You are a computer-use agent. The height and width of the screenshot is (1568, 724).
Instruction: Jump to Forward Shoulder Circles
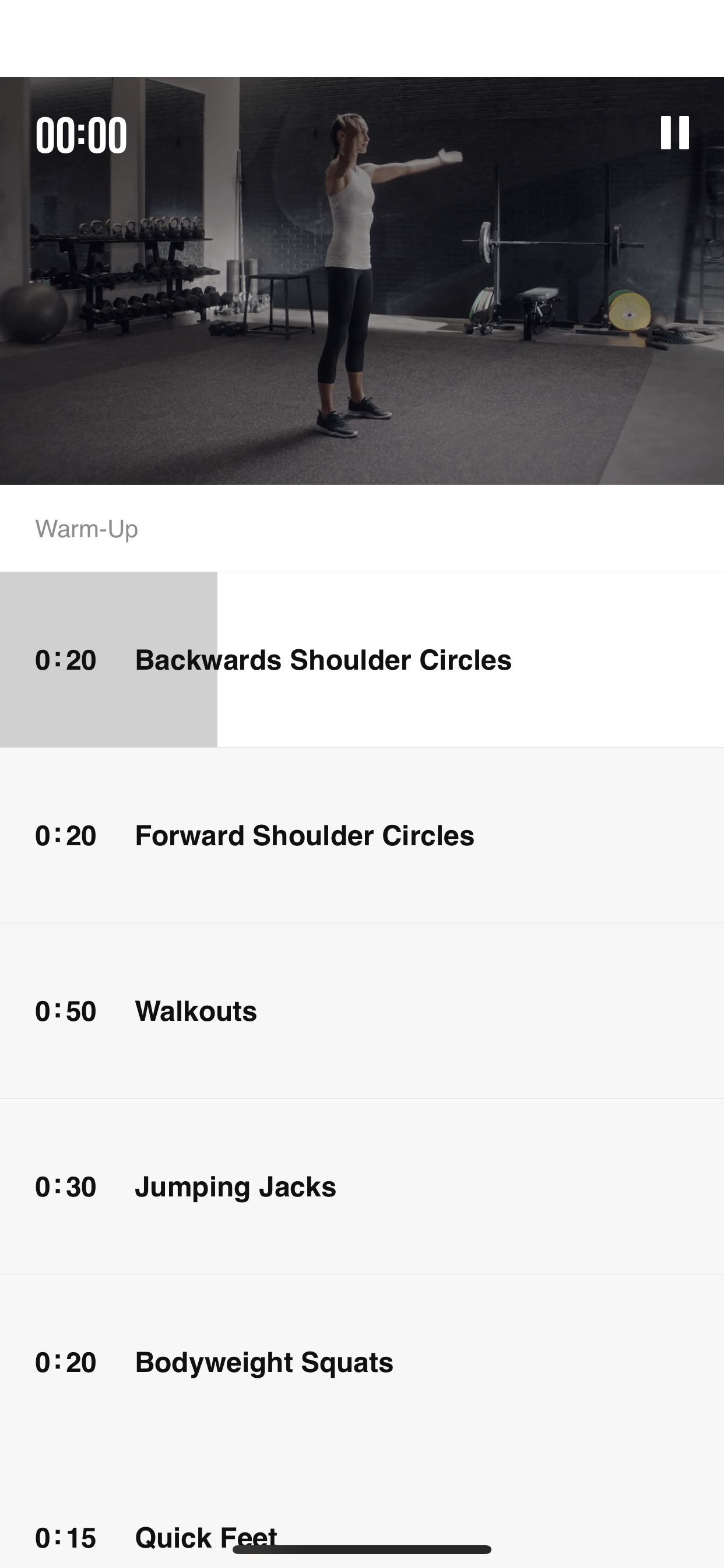coord(362,835)
